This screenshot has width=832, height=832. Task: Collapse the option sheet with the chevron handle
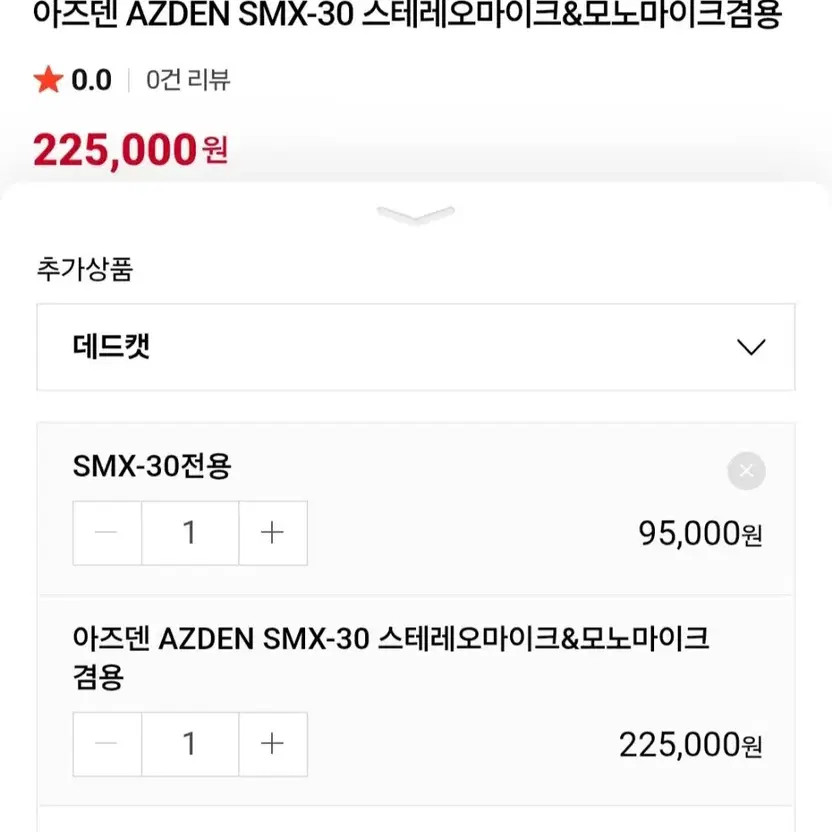[x=415, y=214]
